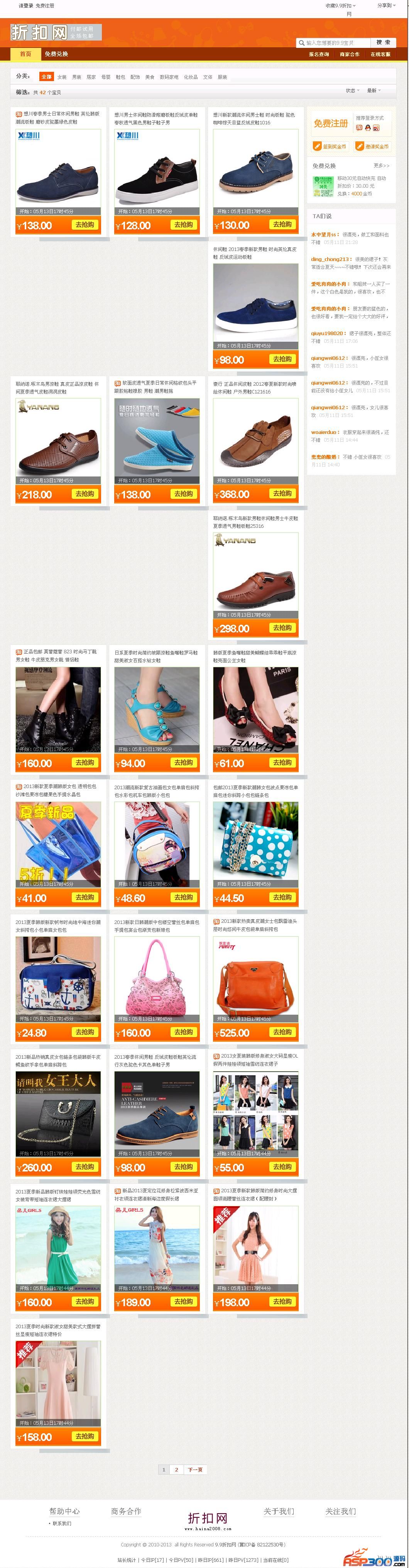Contact 在线客服 support
This screenshot has height=1568, width=409.
pyautogui.click(x=380, y=55)
